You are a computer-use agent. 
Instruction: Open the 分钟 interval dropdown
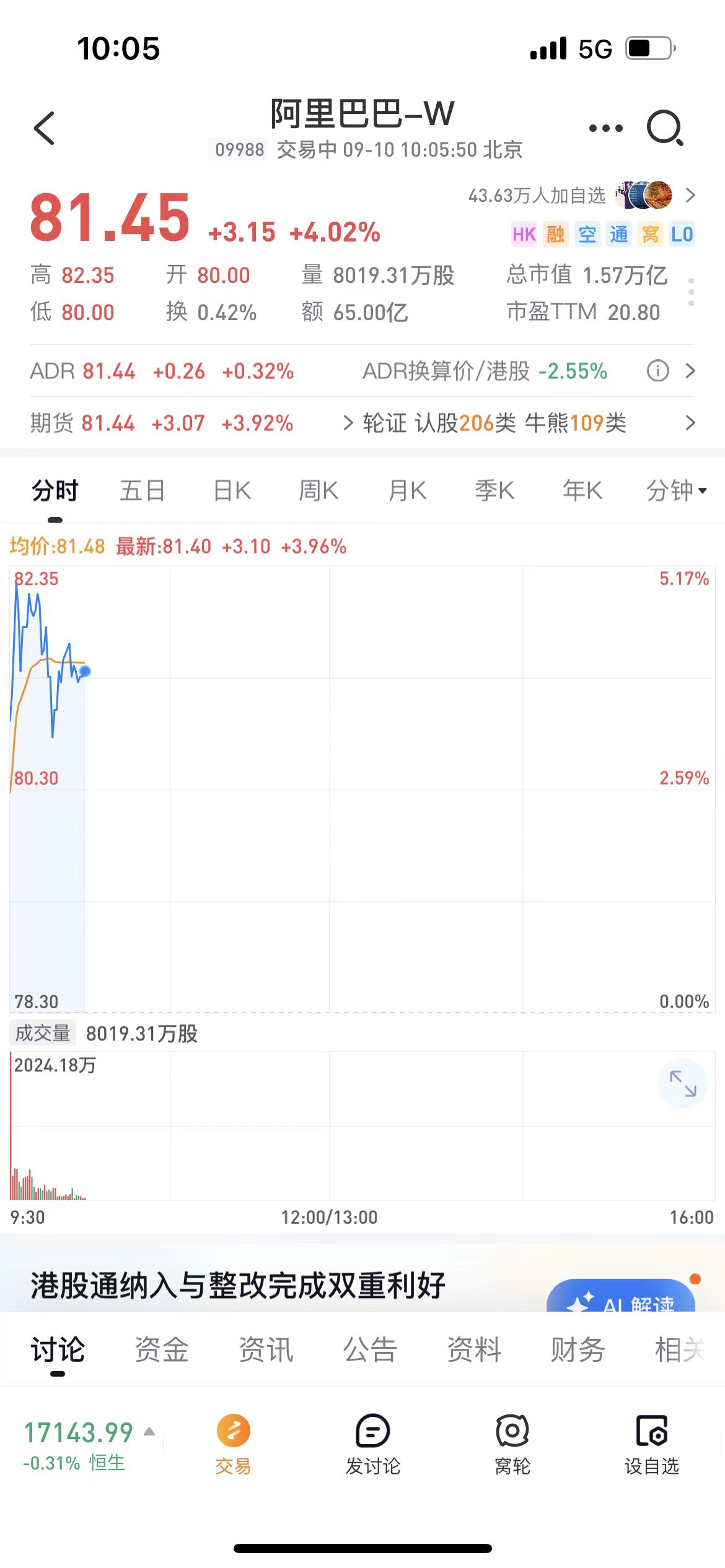pos(676,490)
